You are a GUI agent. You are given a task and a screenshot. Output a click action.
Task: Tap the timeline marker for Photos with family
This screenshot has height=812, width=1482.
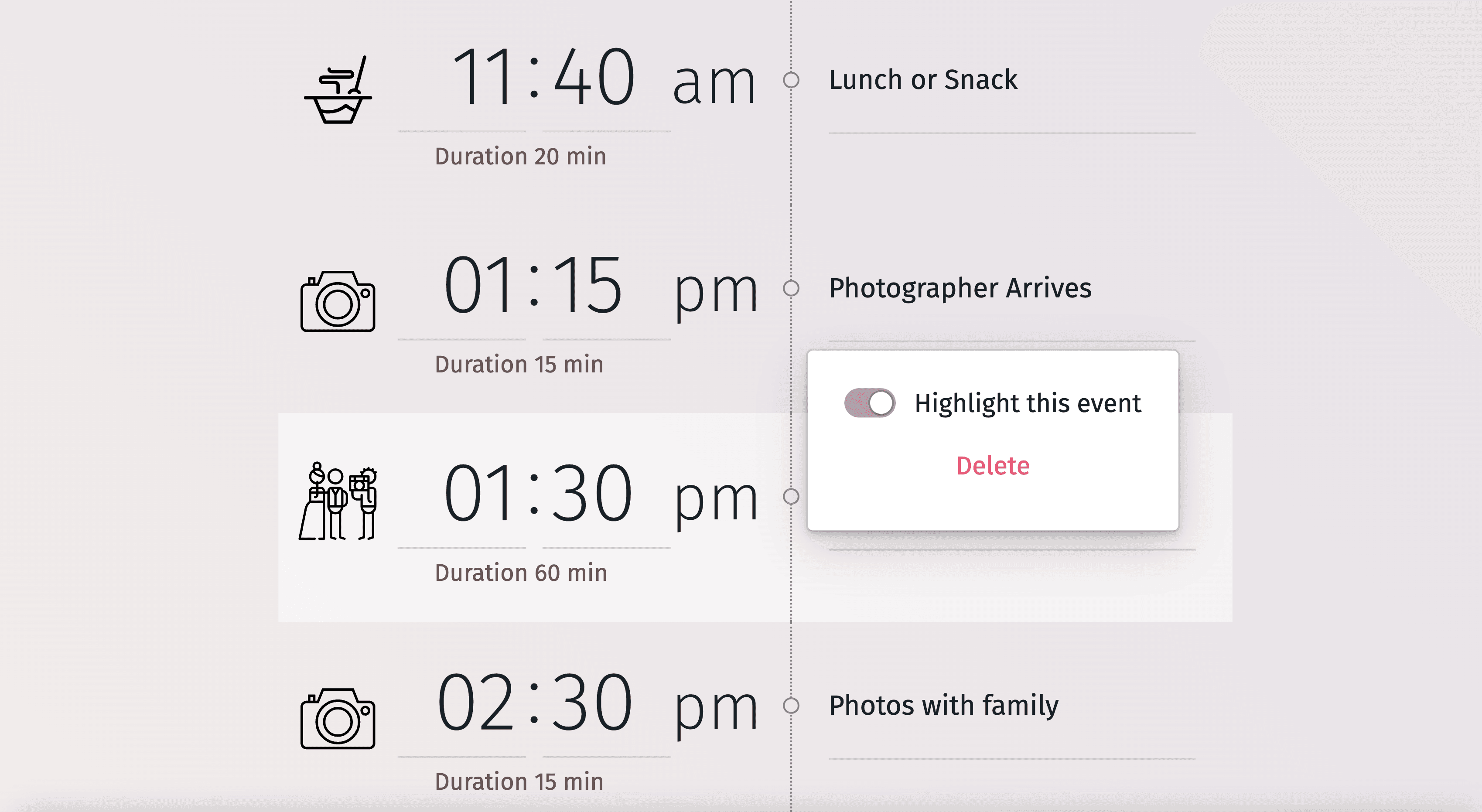click(791, 706)
